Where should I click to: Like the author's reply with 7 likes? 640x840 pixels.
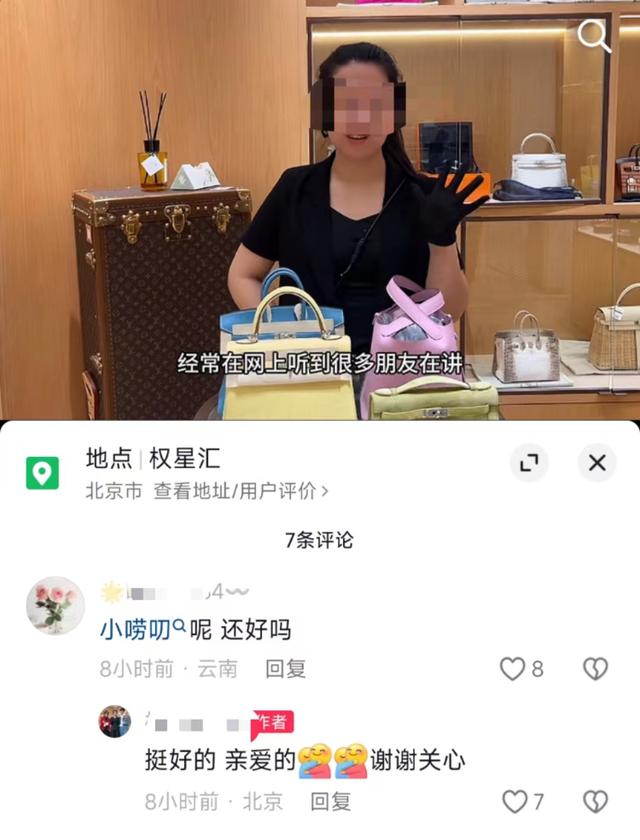[514, 801]
